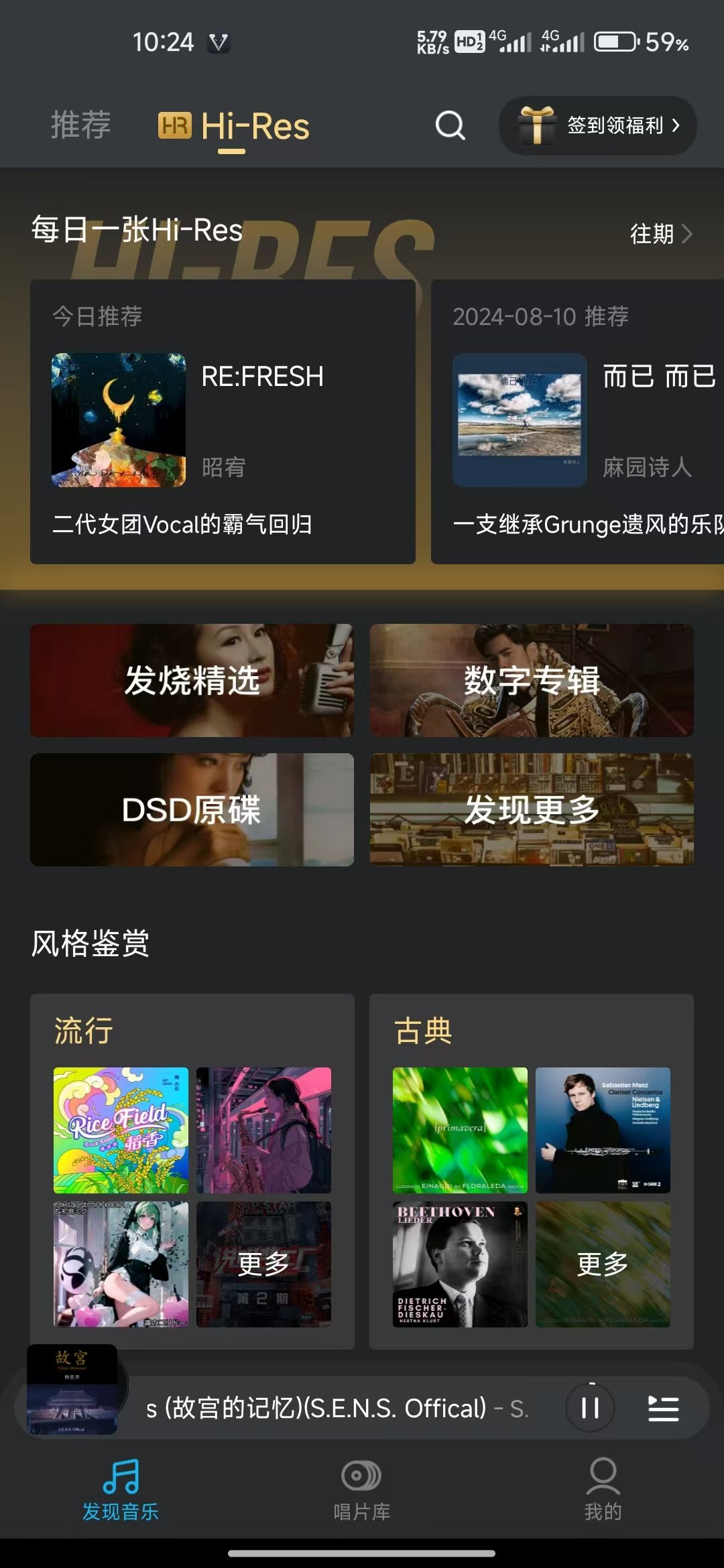Open the playback queue list
724x1568 pixels.
664,1407
